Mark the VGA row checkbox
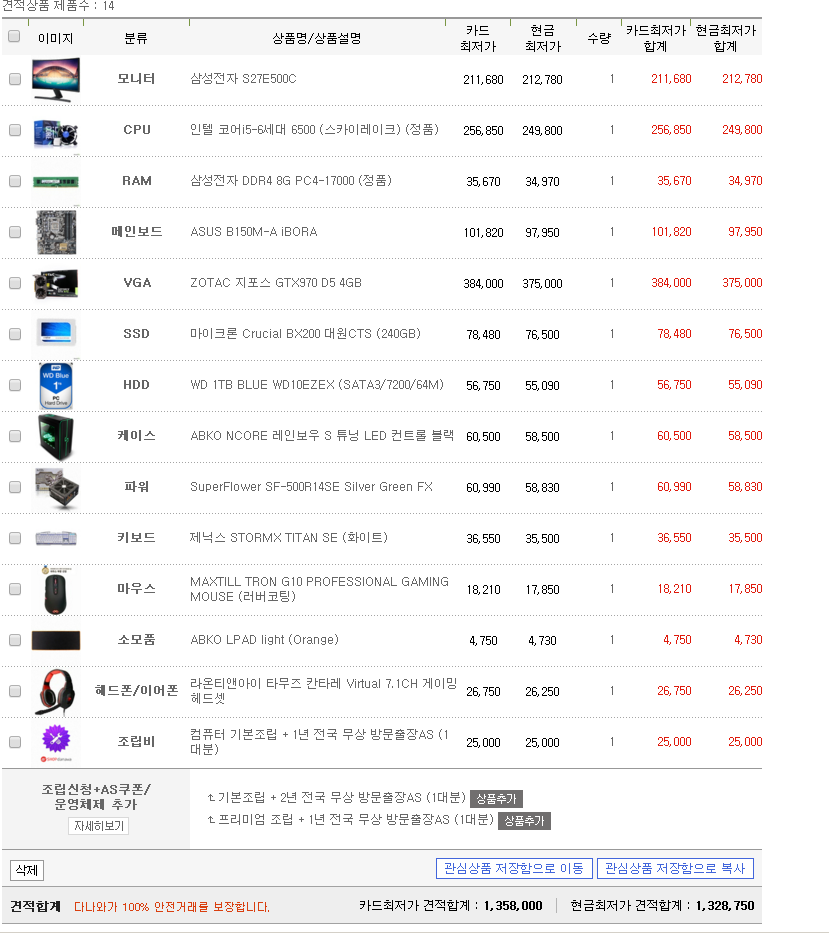 14,283
